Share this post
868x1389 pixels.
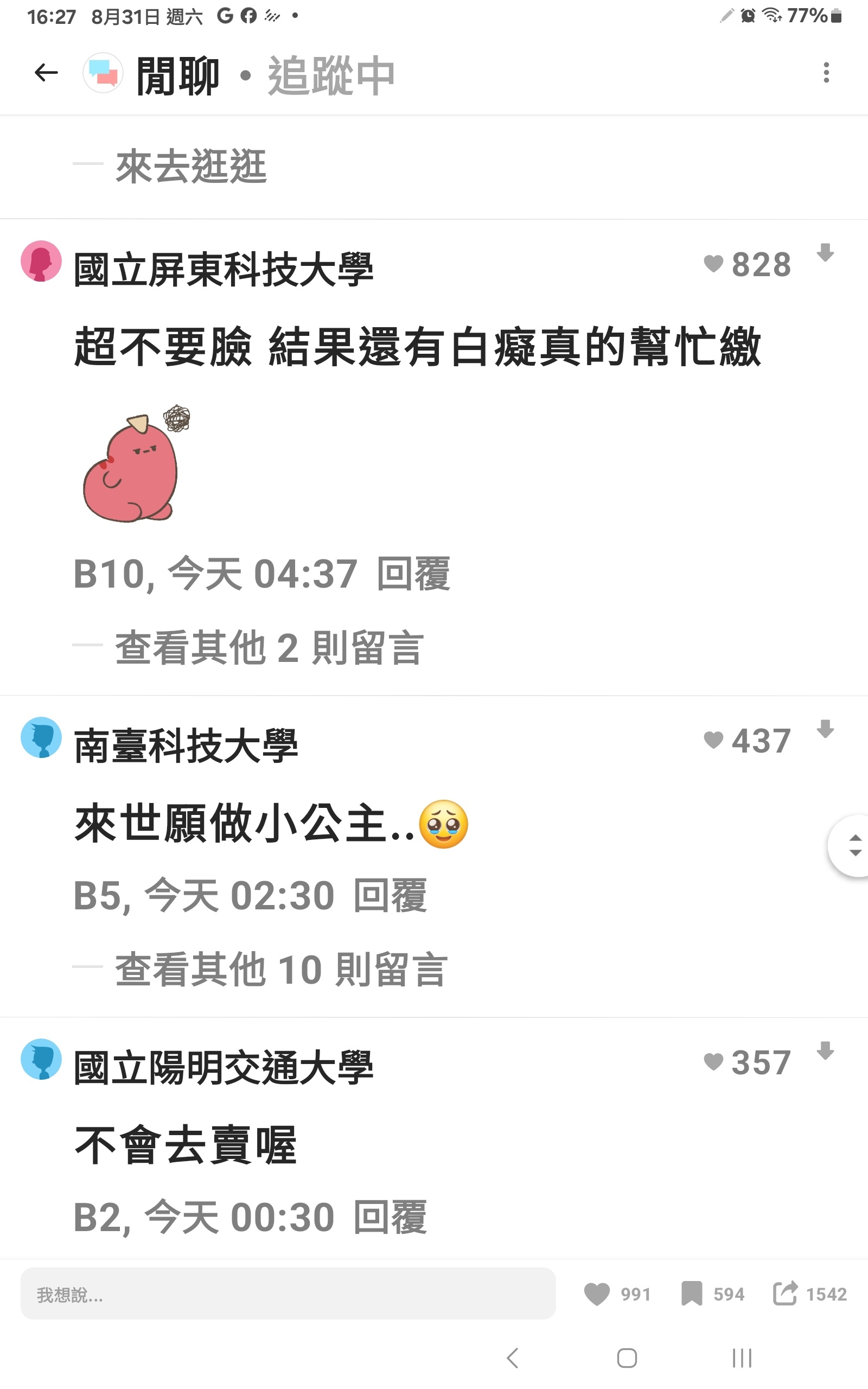click(785, 1294)
